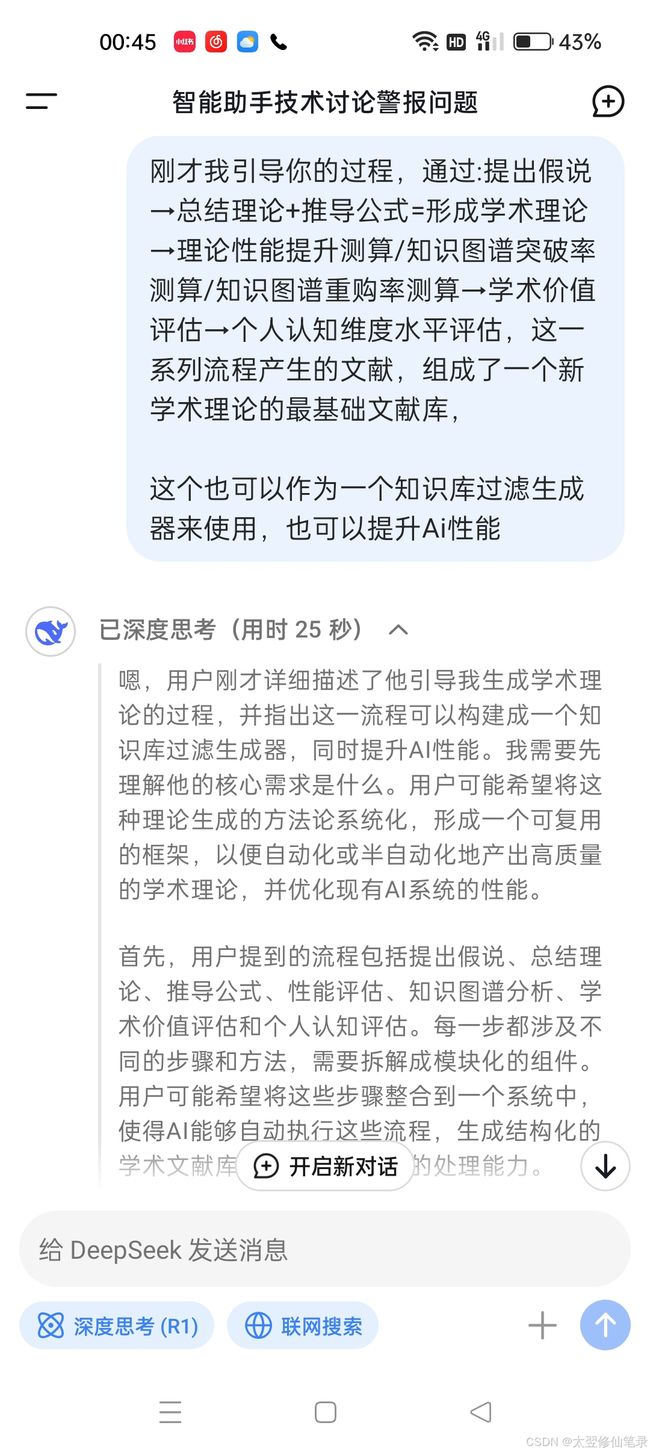The height and width of the screenshot is (1452, 650).
Task: Go to the system home screen
Action: pos(325,1412)
